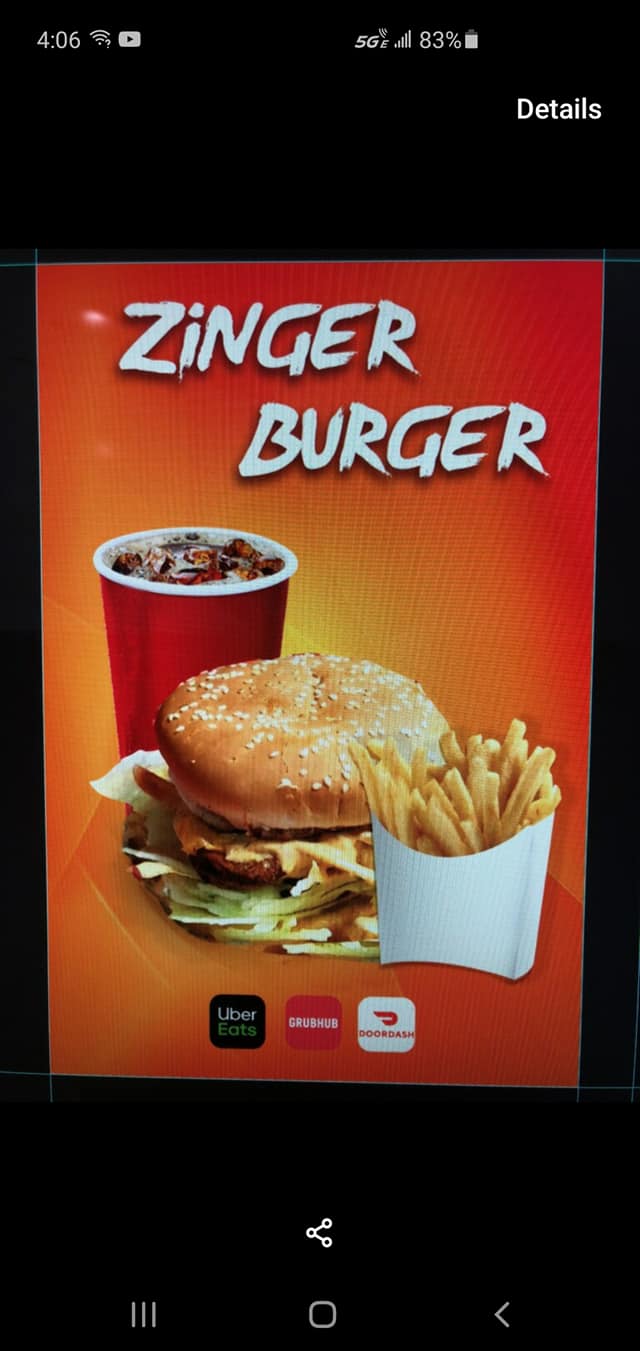Go back using the system back button

(502, 1314)
